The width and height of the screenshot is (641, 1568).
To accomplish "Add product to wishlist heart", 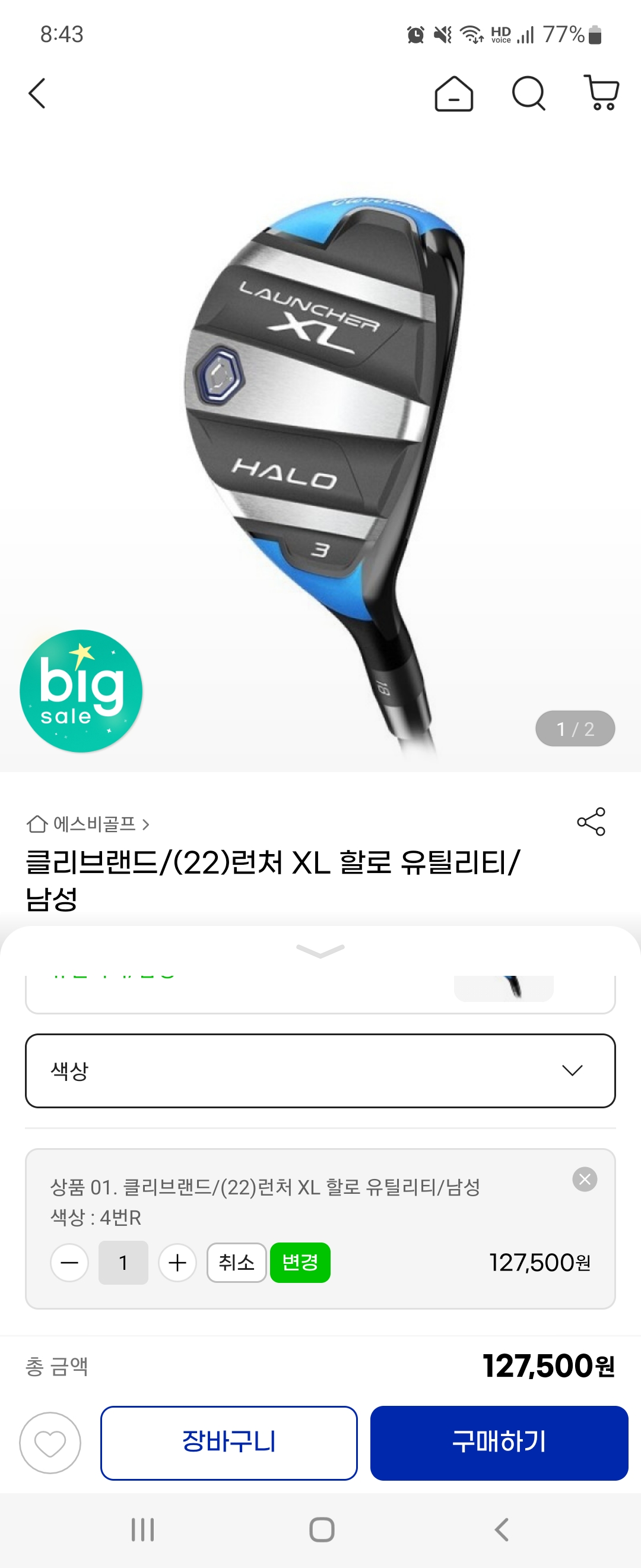I will pyautogui.click(x=50, y=1443).
